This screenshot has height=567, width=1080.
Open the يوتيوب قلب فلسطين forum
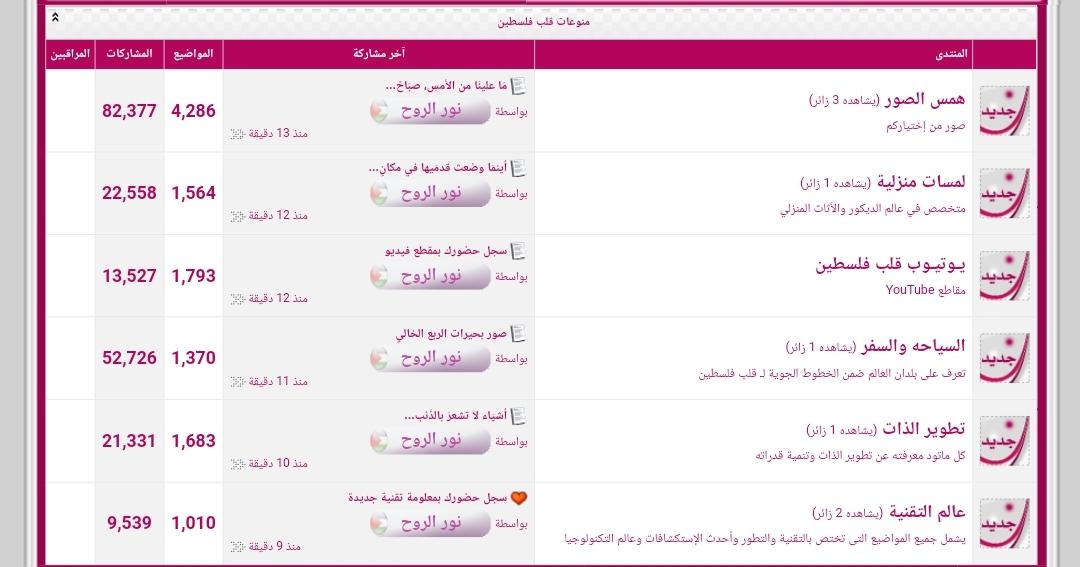point(890,265)
